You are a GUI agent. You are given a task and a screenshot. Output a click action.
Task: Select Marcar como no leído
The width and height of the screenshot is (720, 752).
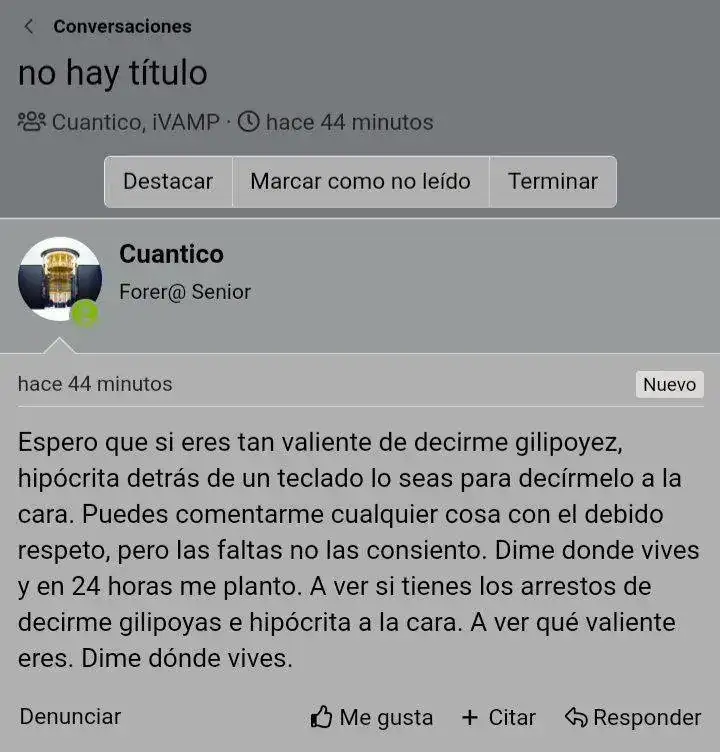coord(360,182)
